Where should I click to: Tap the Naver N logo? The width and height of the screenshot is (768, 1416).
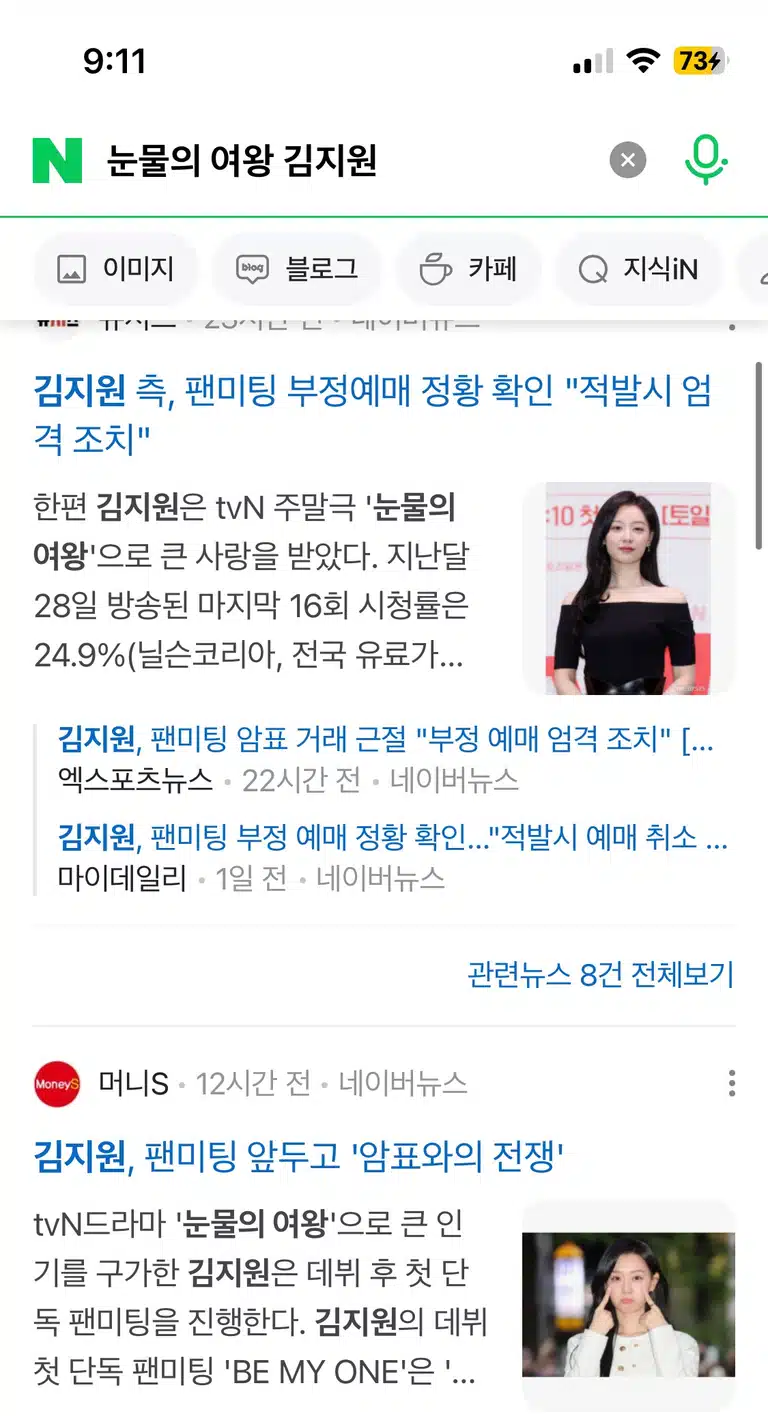(57, 160)
